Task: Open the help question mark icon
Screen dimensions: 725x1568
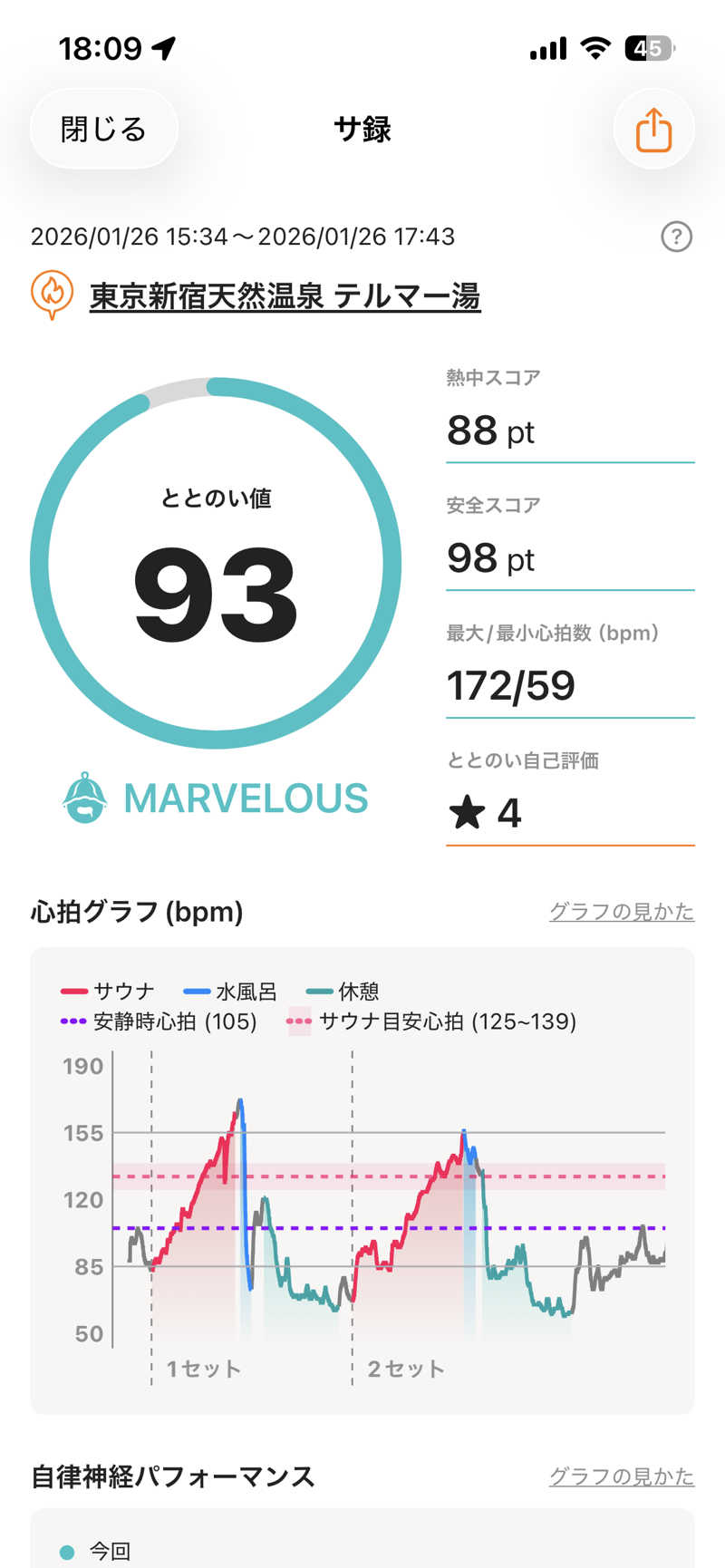Action: pos(676,237)
